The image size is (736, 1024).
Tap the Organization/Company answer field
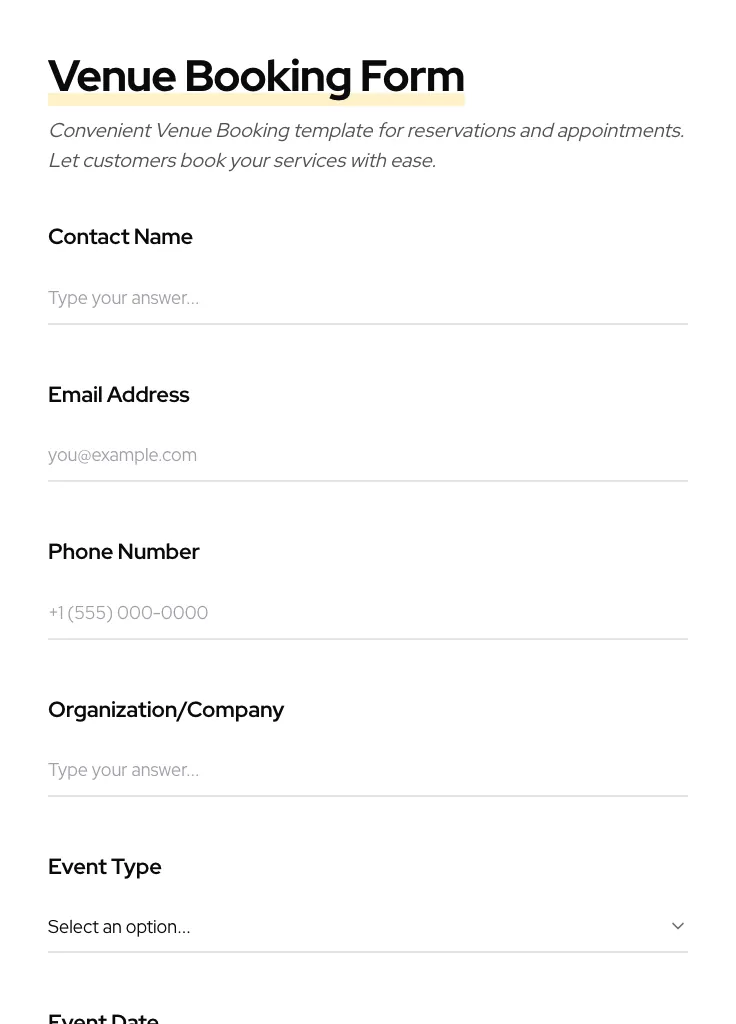[x=367, y=770]
